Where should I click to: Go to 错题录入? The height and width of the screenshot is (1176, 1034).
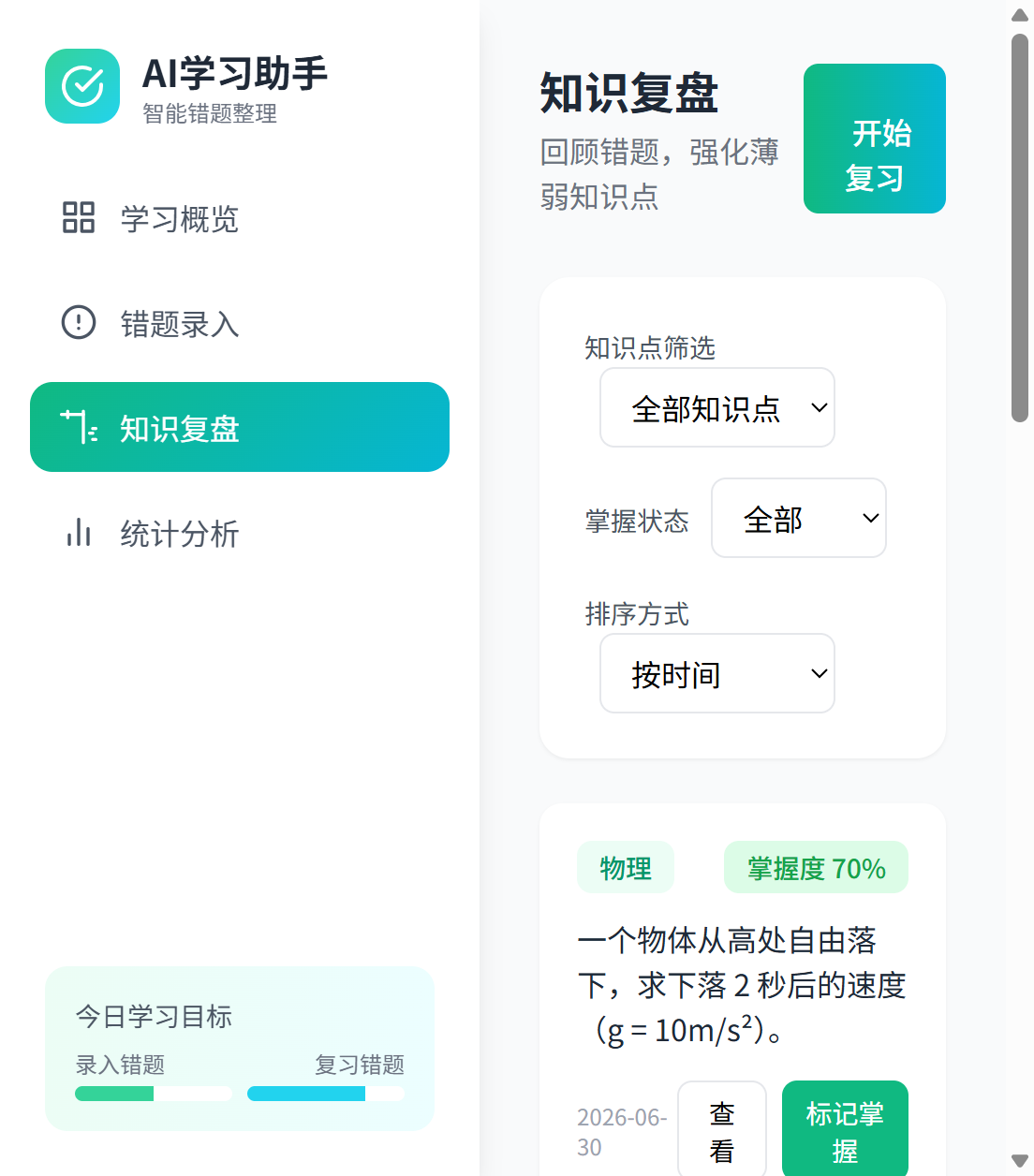click(240, 323)
